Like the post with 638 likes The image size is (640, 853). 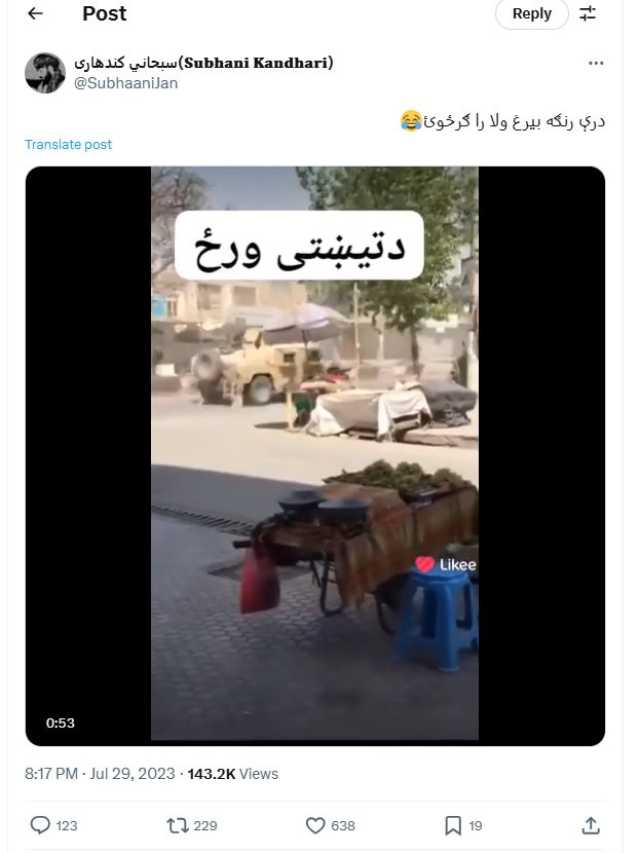[x=316, y=825]
